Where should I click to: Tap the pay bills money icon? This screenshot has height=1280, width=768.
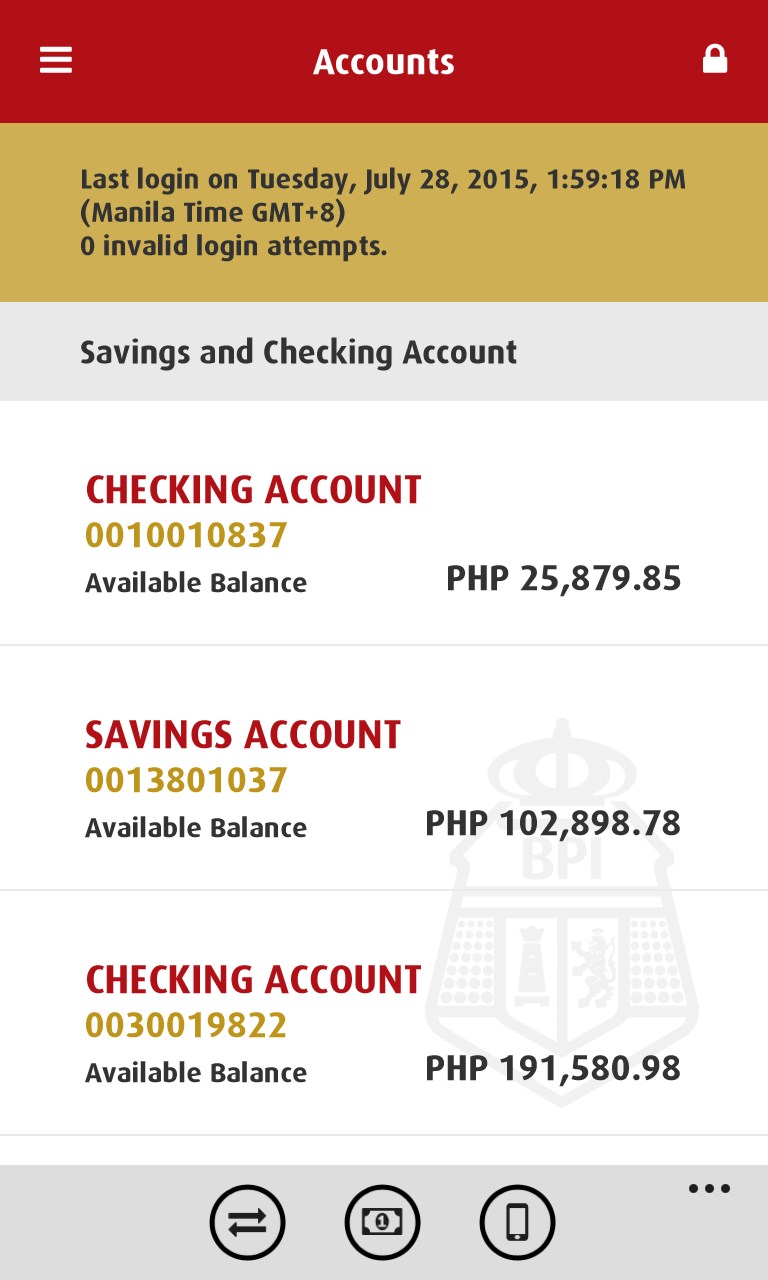(x=383, y=1221)
